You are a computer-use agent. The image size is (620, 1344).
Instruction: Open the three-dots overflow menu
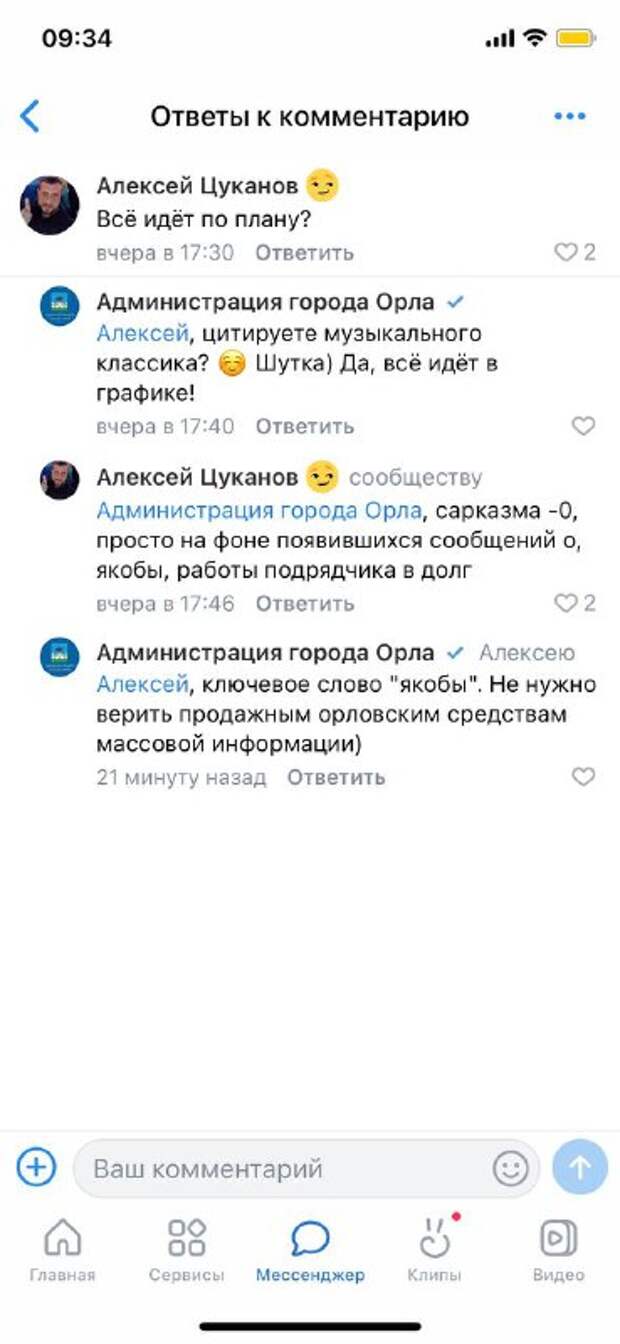(569, 116)
